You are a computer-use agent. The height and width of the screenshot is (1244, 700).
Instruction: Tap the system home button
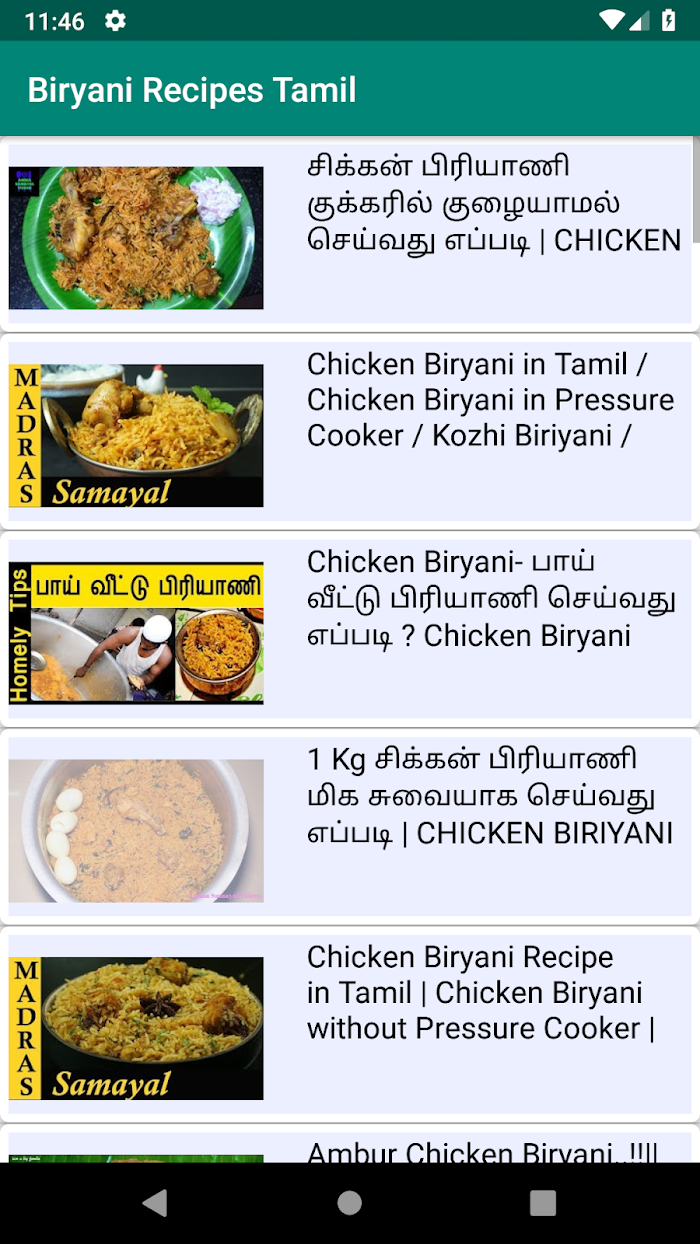(x=349, y=1203)
